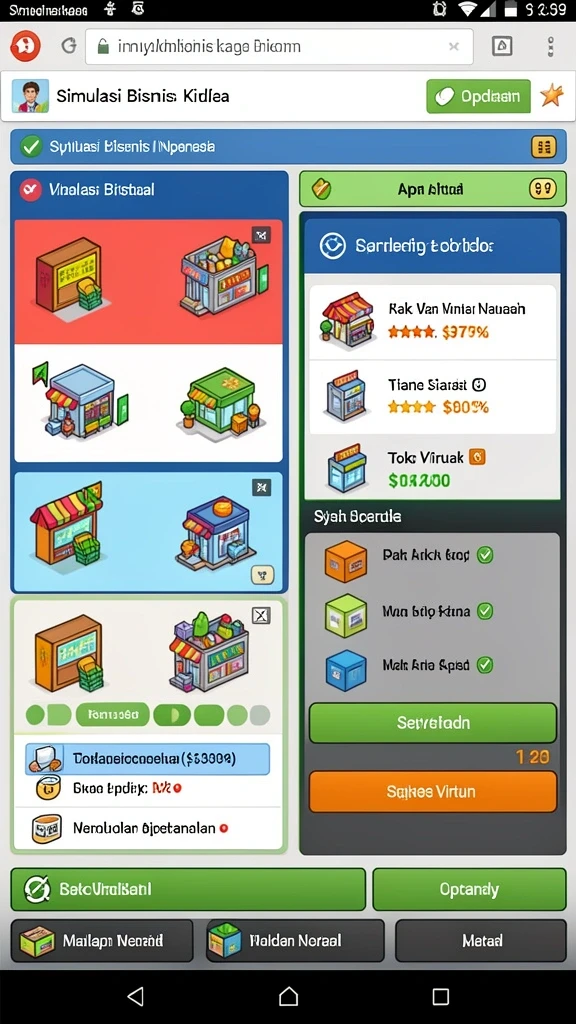Image resolution: width=576 pixels, height=1024 pixels.
Task: Clear the URL with the X icon
Action: pyautogui.click(x=453, y=46)
